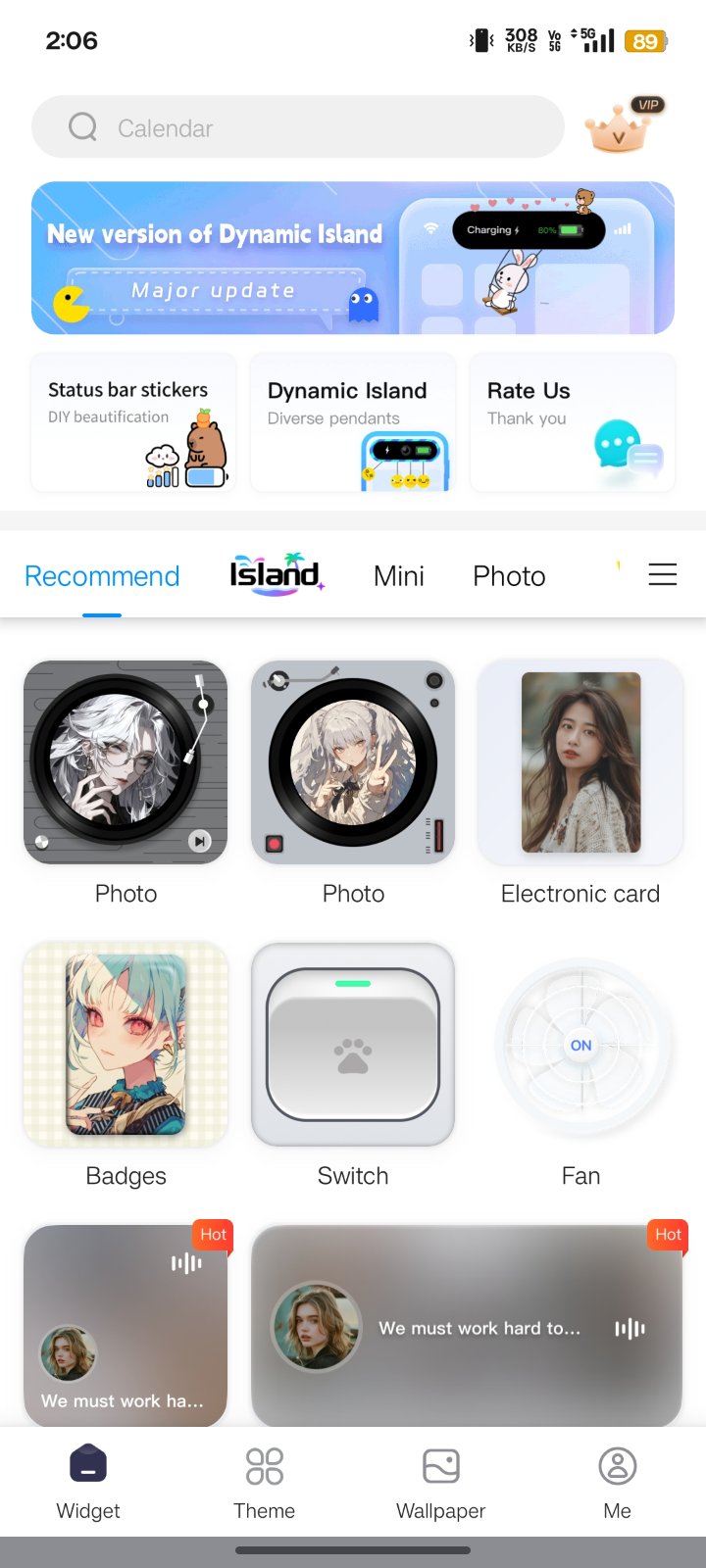Open the peace-sign girl turntable Photo widget

pos(353,762)
